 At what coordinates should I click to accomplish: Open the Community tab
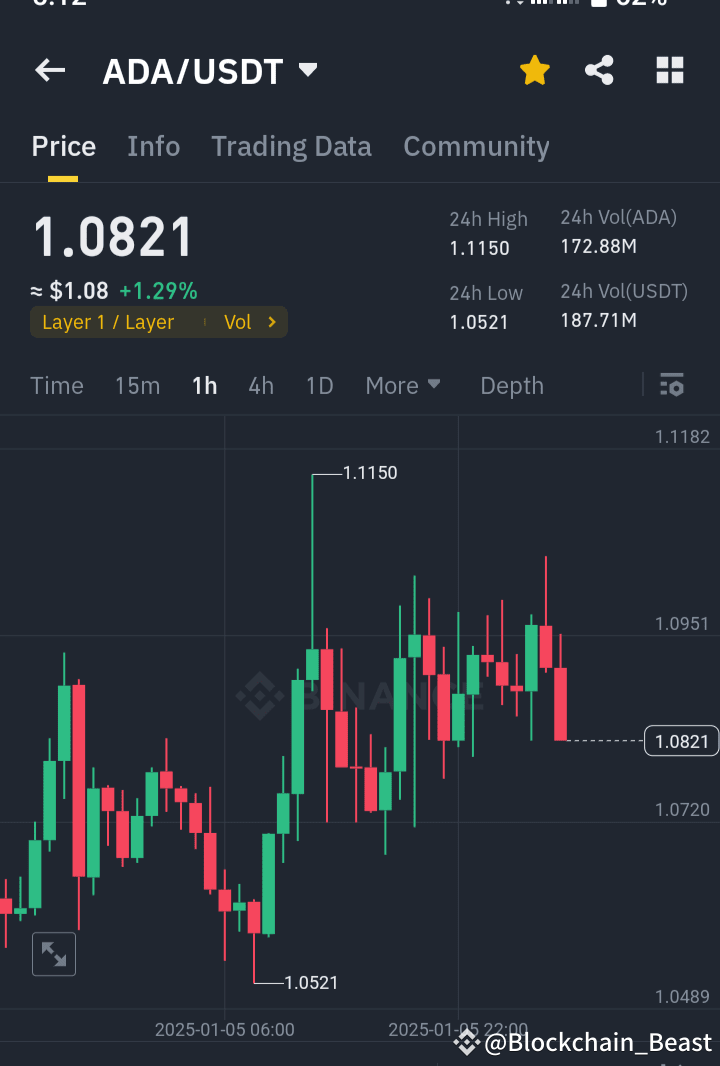tap(476, 146)
